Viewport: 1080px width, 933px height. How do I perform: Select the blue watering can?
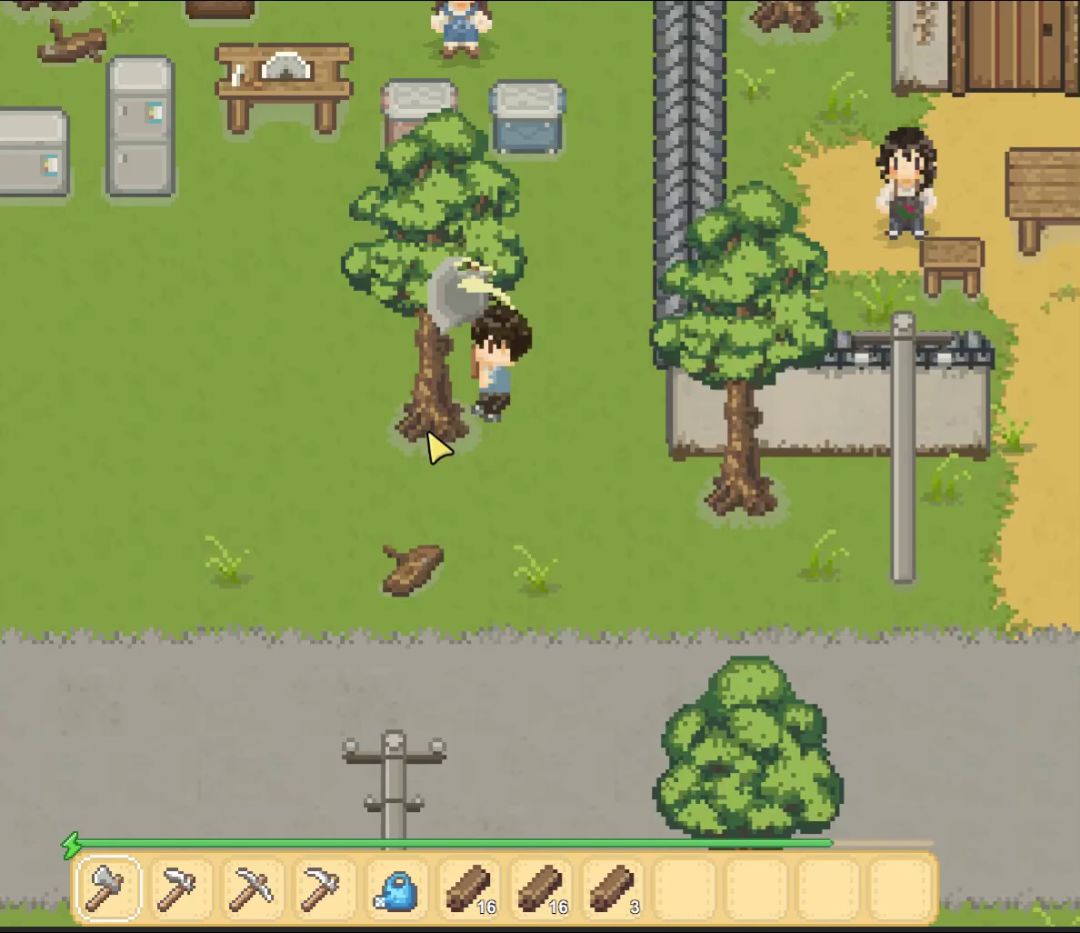click(x=396, y=888)
